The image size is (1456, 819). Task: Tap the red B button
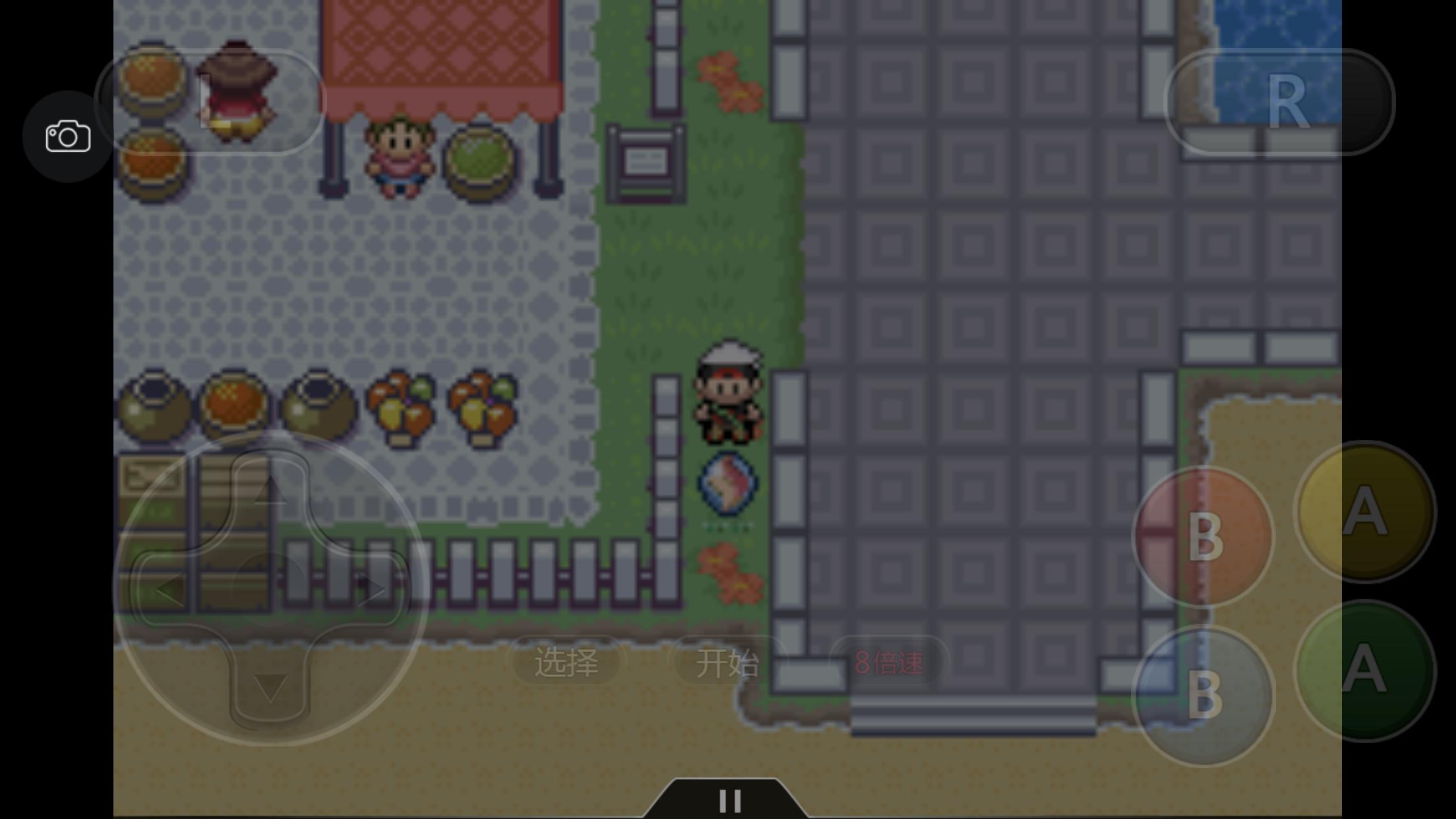coord(1203,537)
